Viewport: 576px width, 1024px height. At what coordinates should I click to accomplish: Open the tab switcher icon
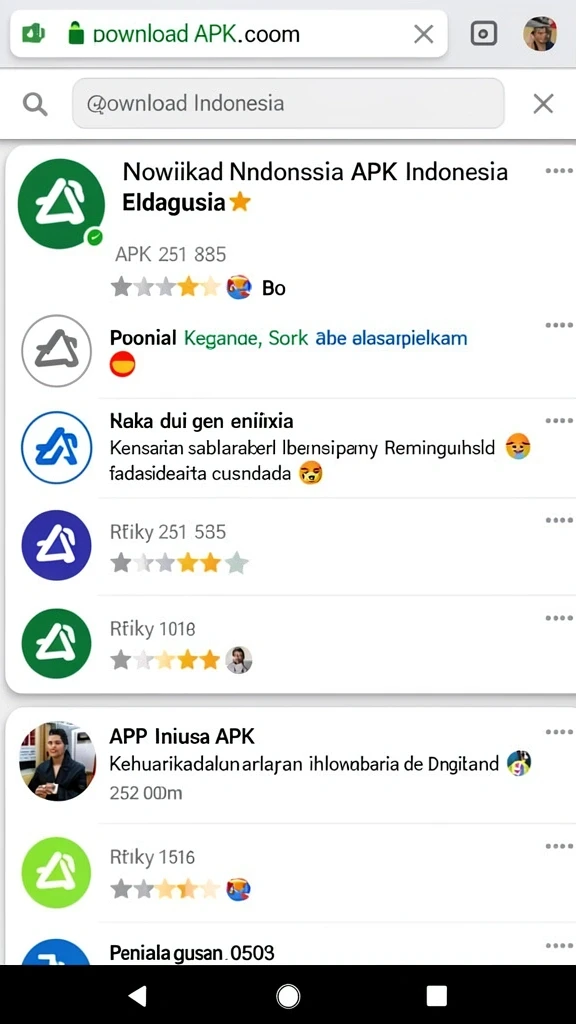point(484,34)
